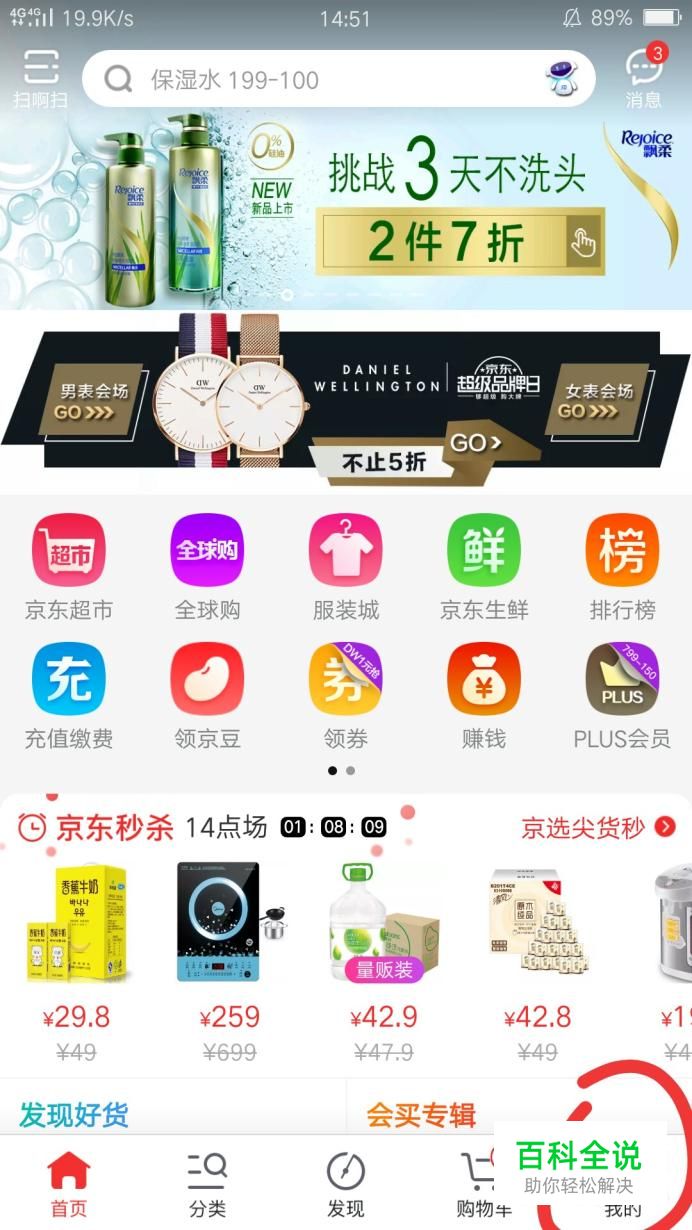Open 消息 messages with the red badge
The width and height of the screenshot is (692, 1230).
click(x=644, y=76)
